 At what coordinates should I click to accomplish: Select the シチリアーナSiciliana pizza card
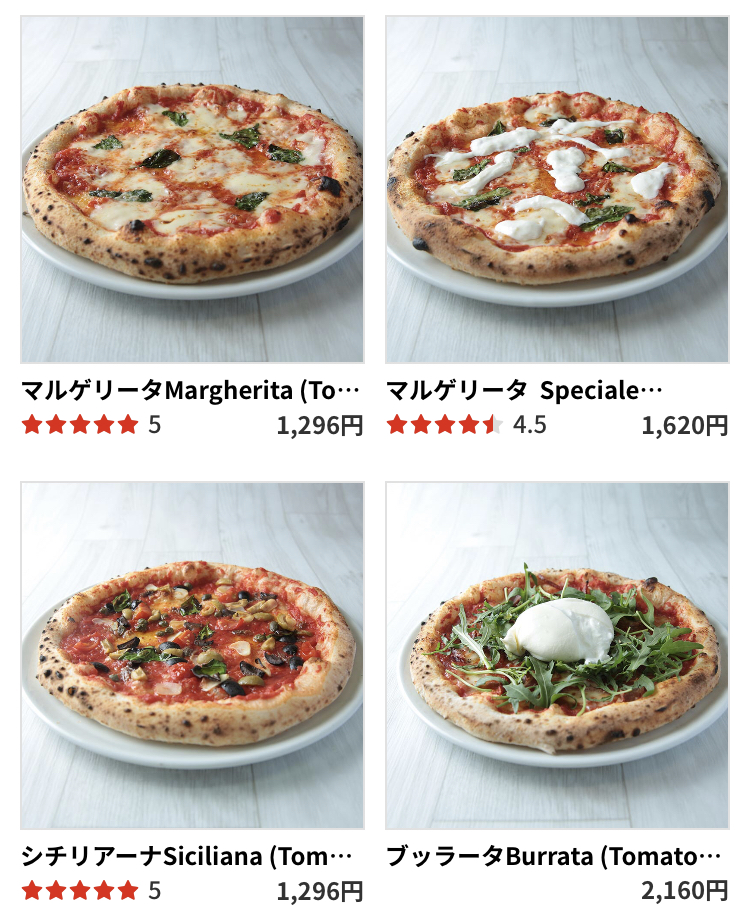192,655
